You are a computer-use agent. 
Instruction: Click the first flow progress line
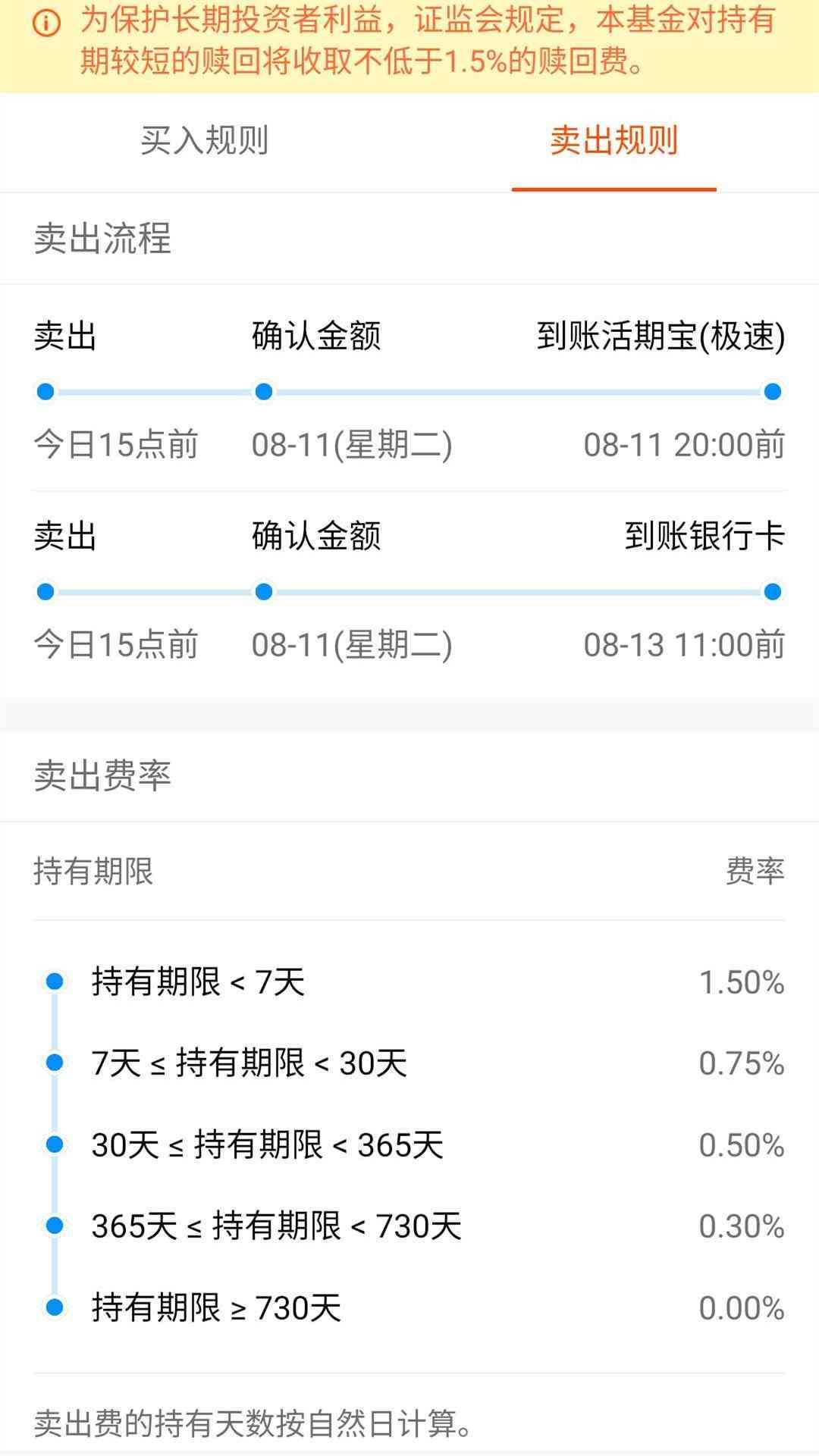[409, 391]
